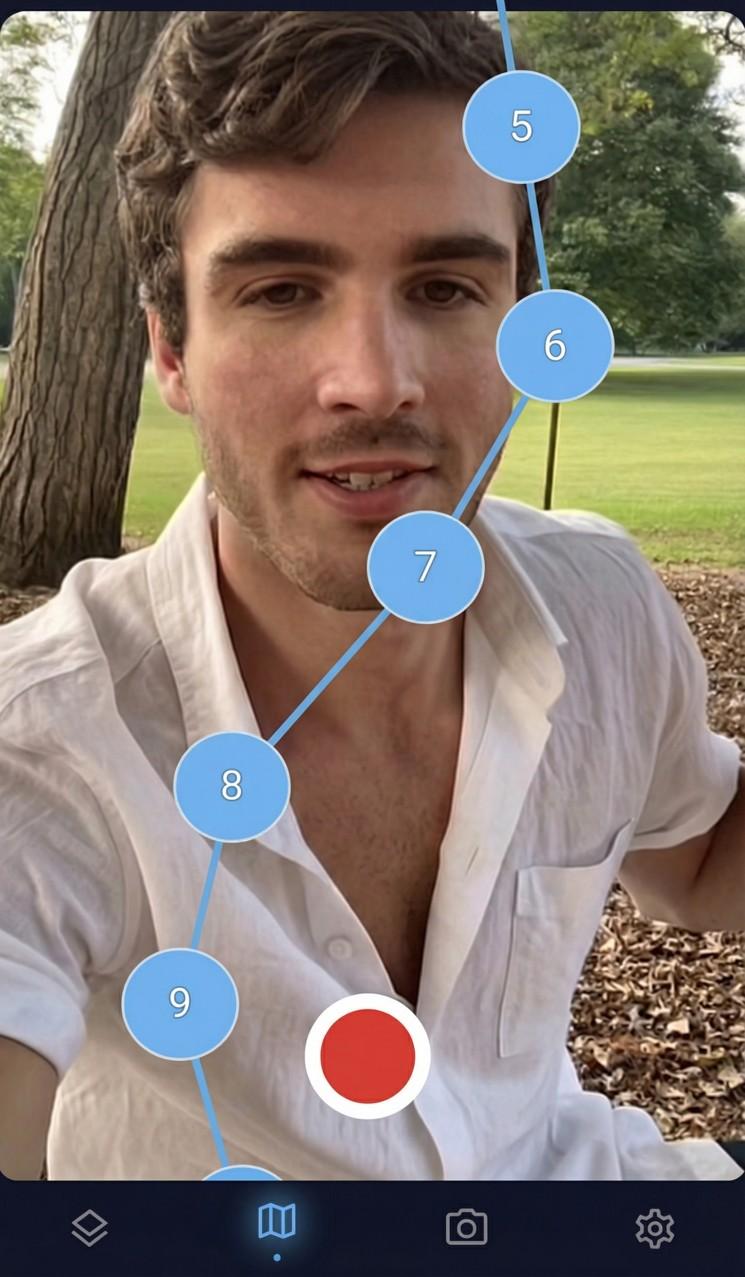Image resolution: width=745 pixels, height=1277 pixels.
Task: Switch to the map tab
Action: point(277,1222)
